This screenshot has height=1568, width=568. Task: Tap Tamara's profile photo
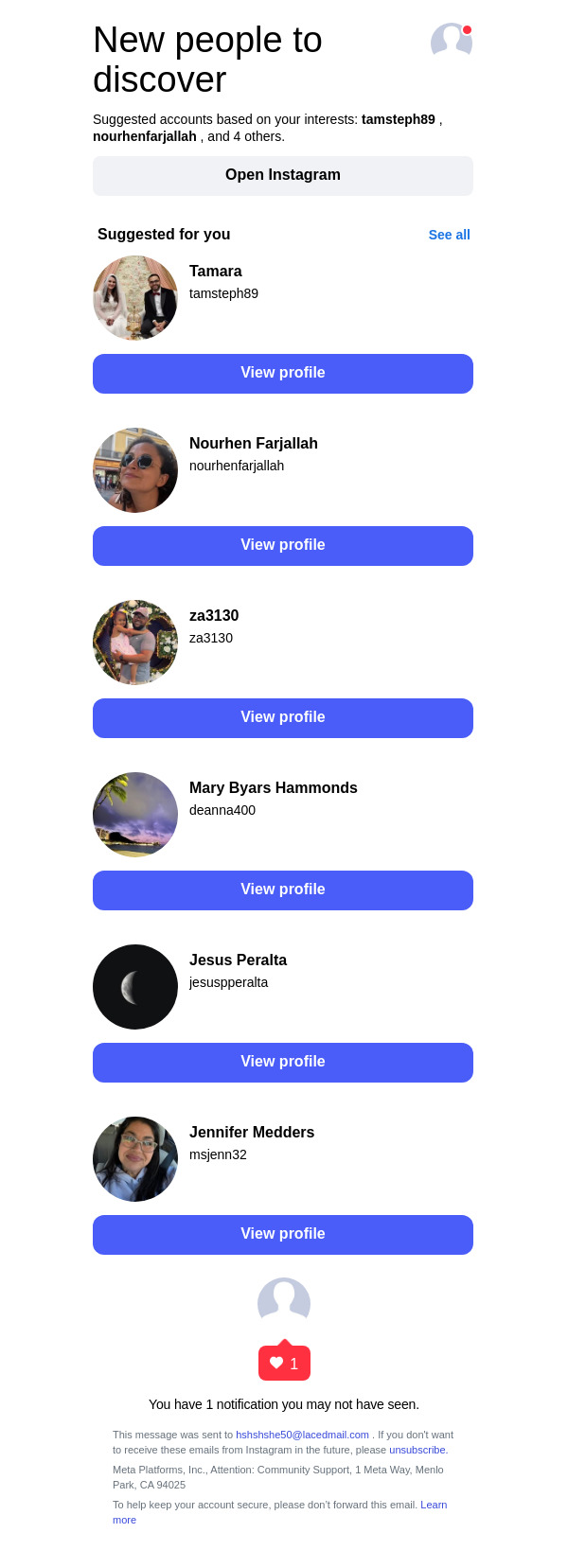pyautogui.click(x=135, y=298)
